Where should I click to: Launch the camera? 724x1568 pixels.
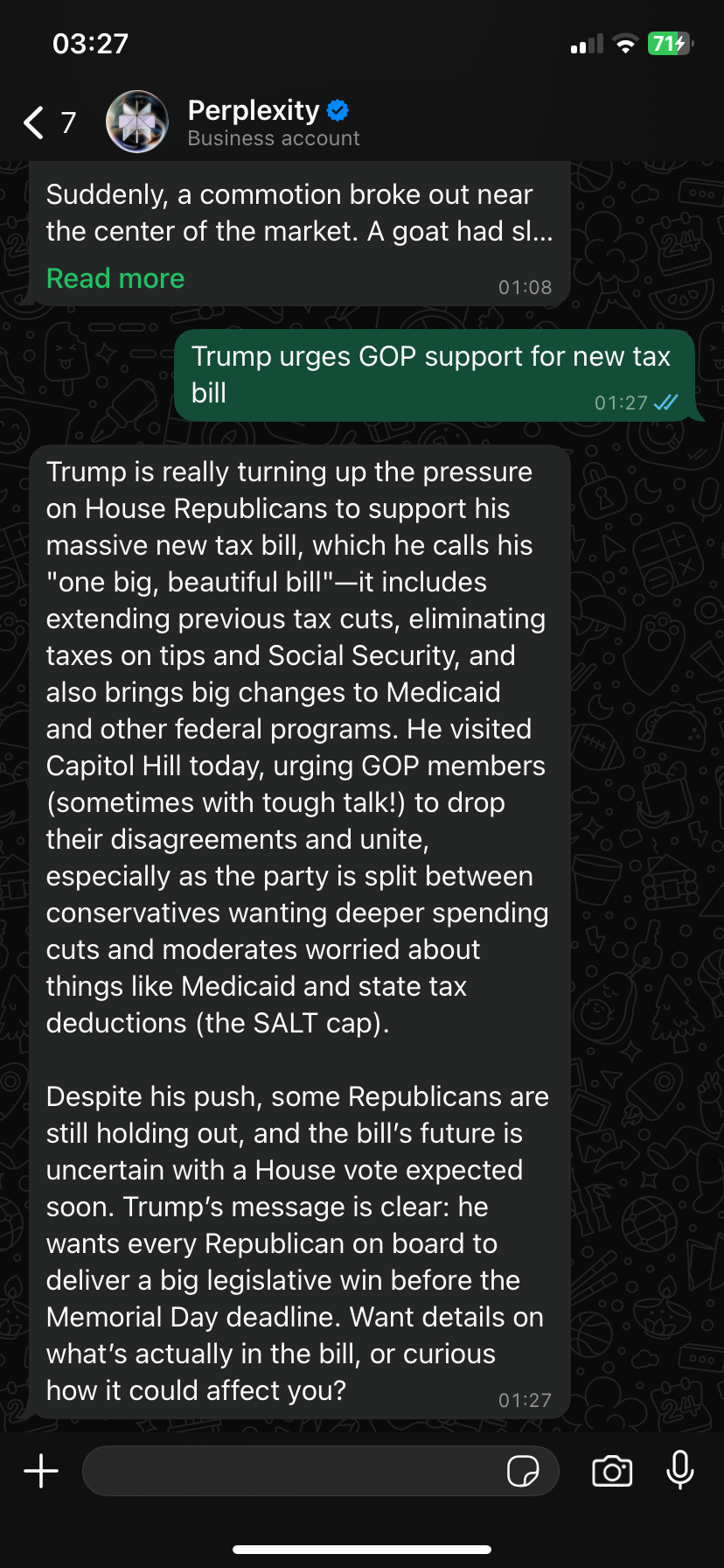coord(612,1471)
